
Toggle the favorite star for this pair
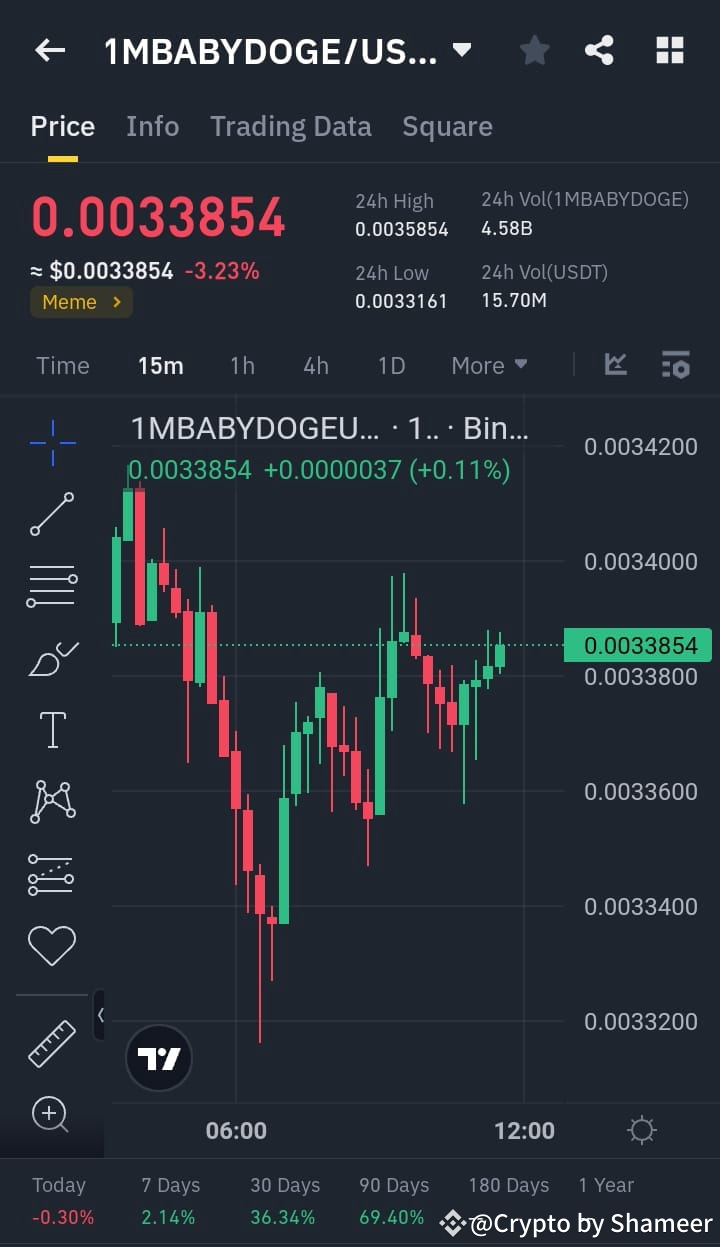[x=534, y=50]
